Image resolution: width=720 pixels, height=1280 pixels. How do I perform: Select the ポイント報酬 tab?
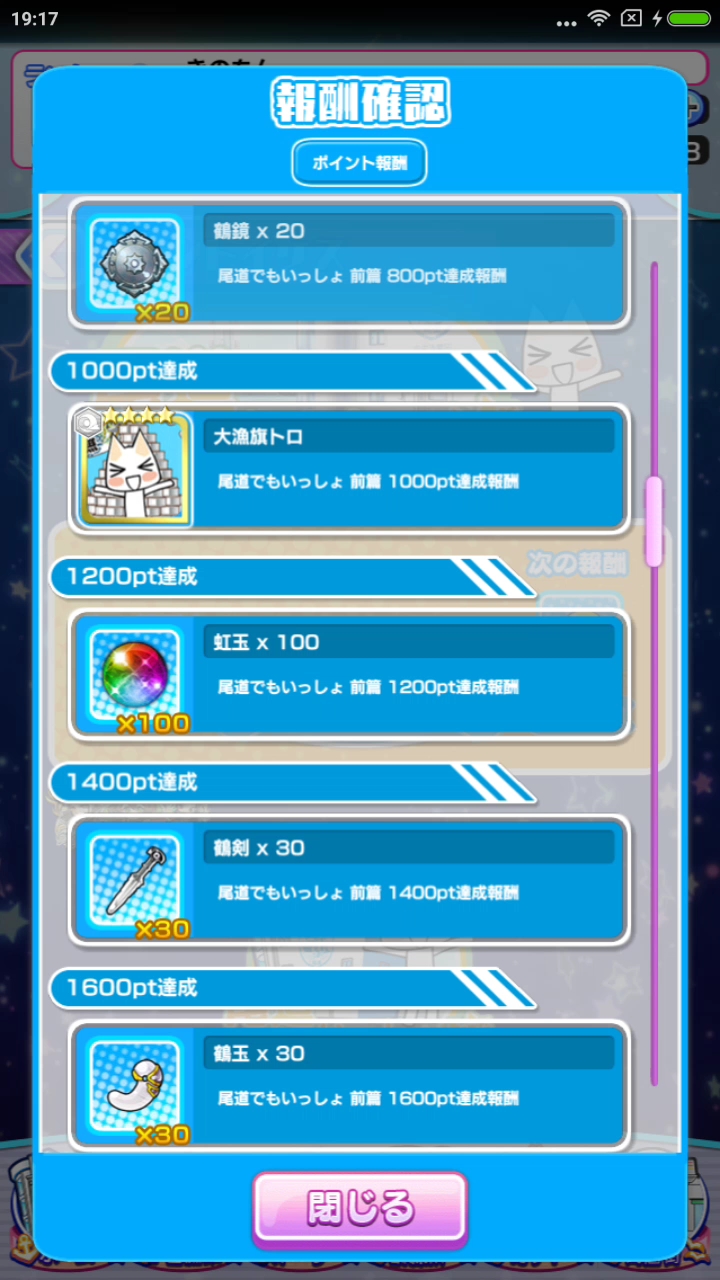click(x=359, y=163)
